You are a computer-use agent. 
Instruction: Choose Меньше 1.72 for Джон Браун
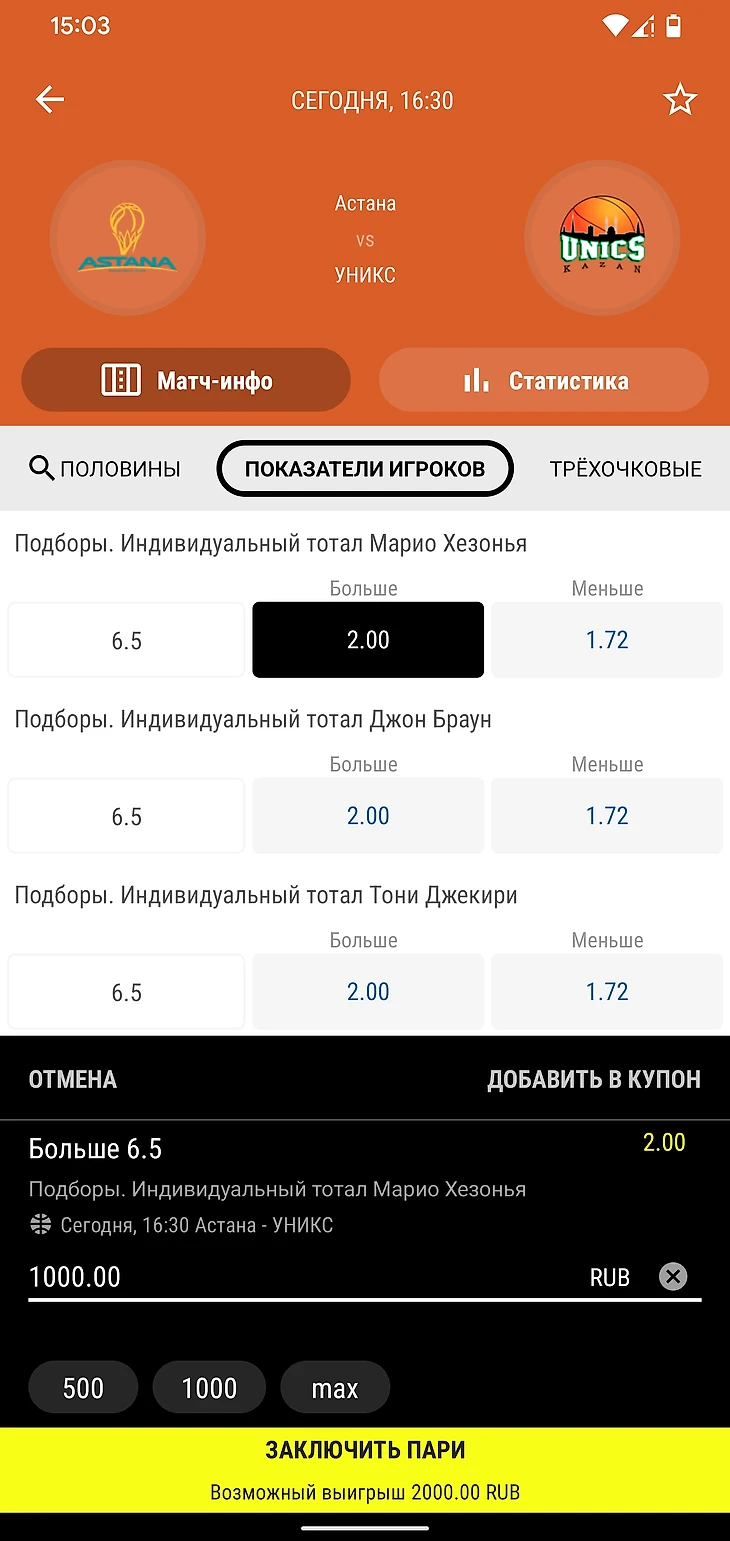(607, 816)
